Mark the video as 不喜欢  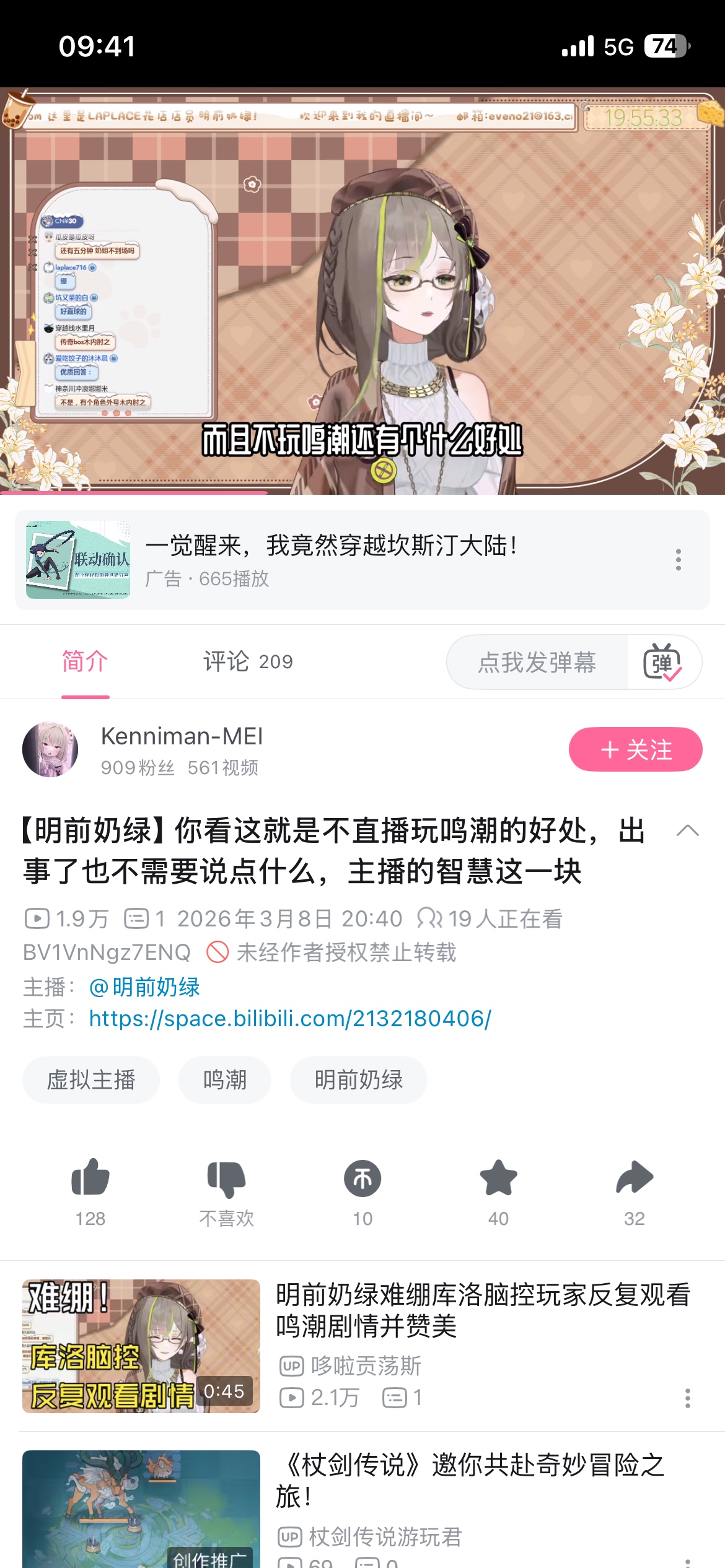pos(227,1192)
